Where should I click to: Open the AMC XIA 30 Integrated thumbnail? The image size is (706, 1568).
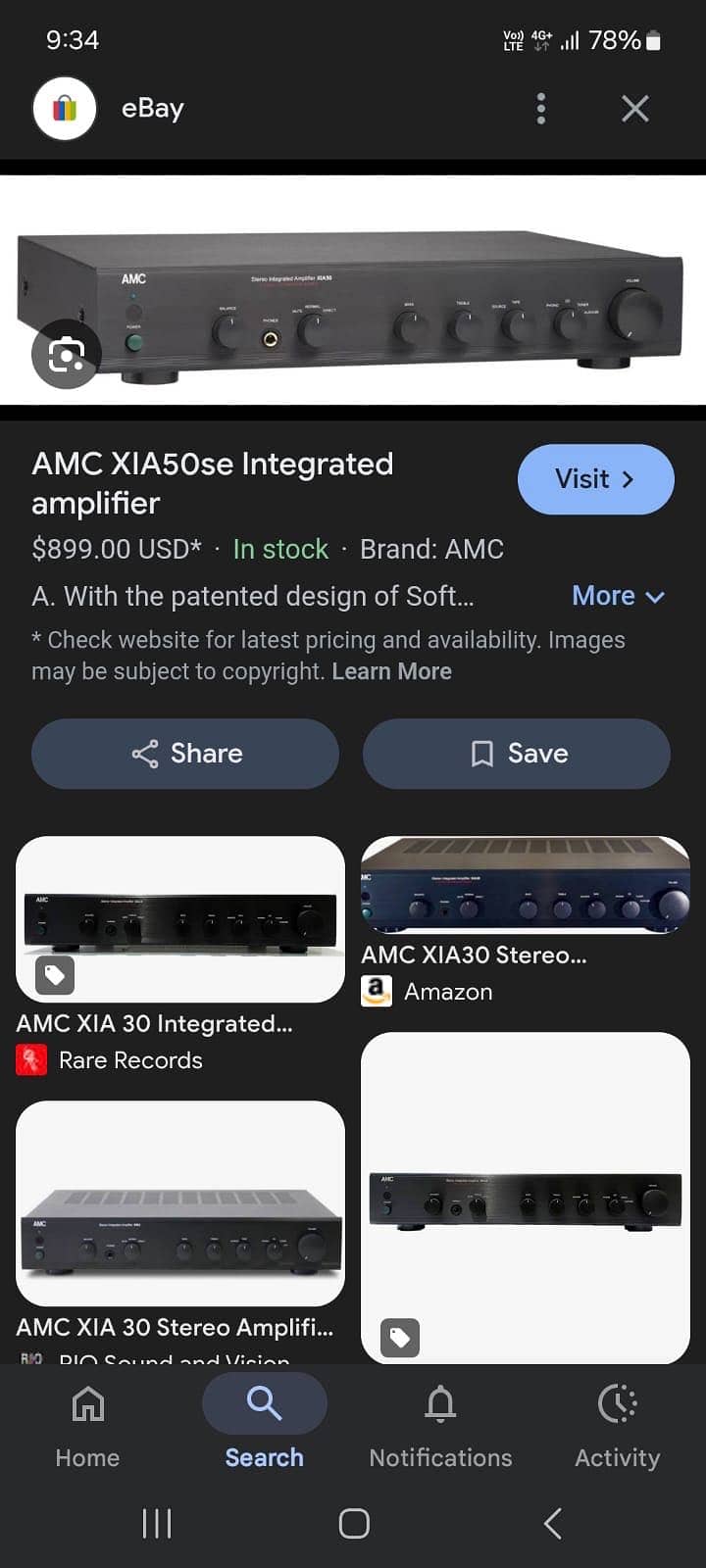tap(180, 919)
